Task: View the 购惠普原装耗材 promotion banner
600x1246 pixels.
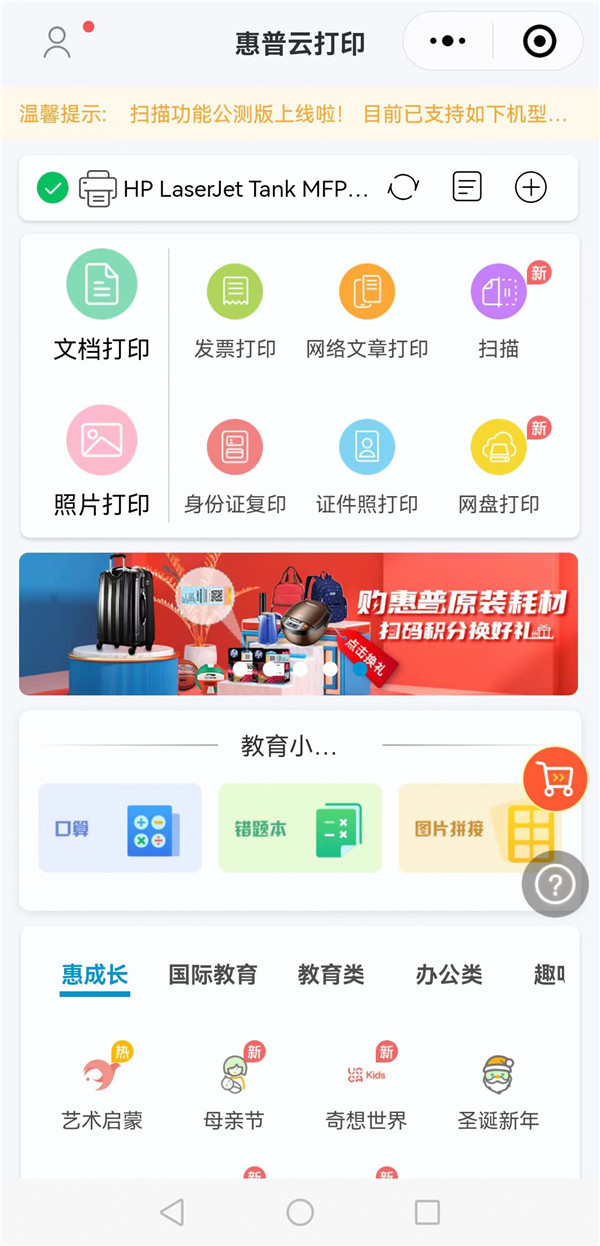Action: pyautogui.click(x=298, y=623)
